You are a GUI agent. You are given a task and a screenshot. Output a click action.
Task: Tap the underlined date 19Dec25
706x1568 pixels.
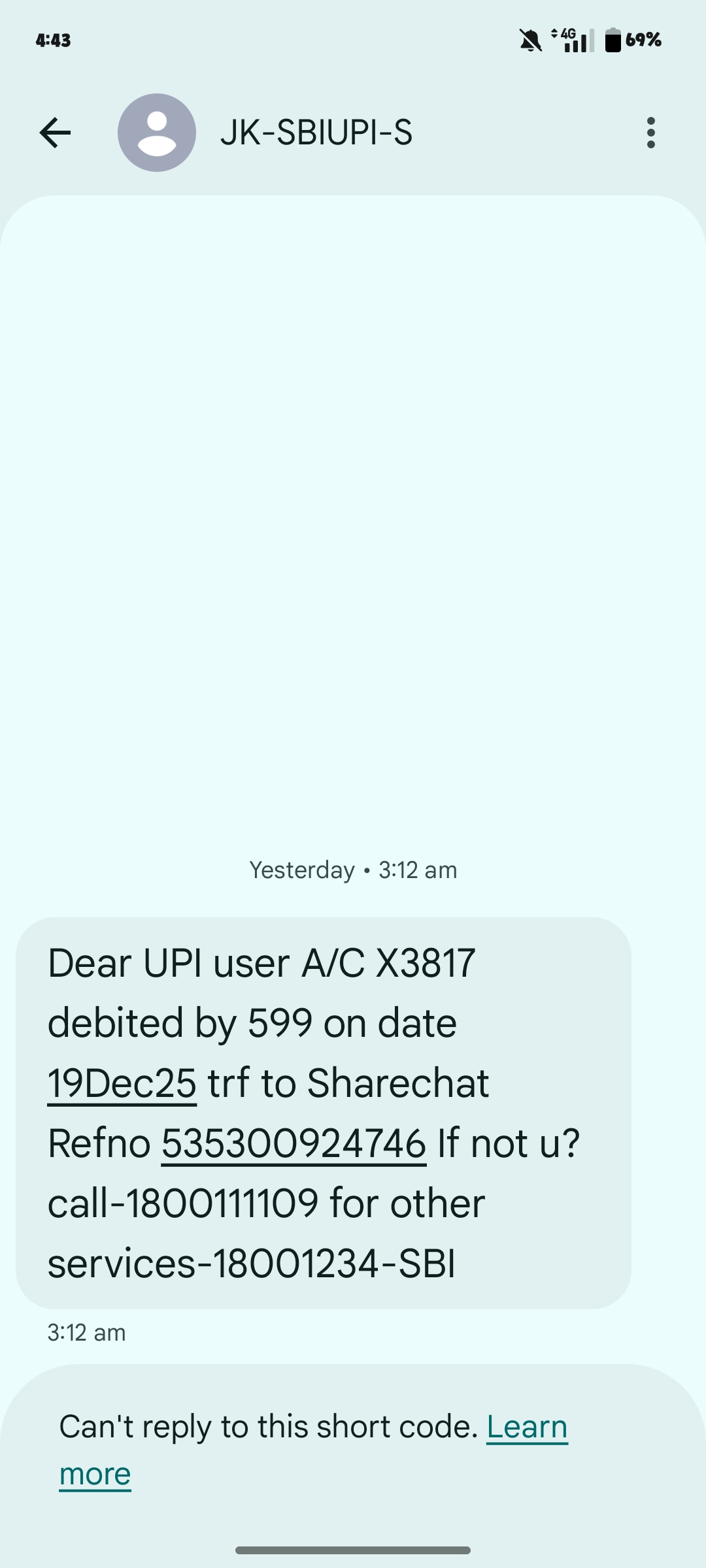[122, 1083]
